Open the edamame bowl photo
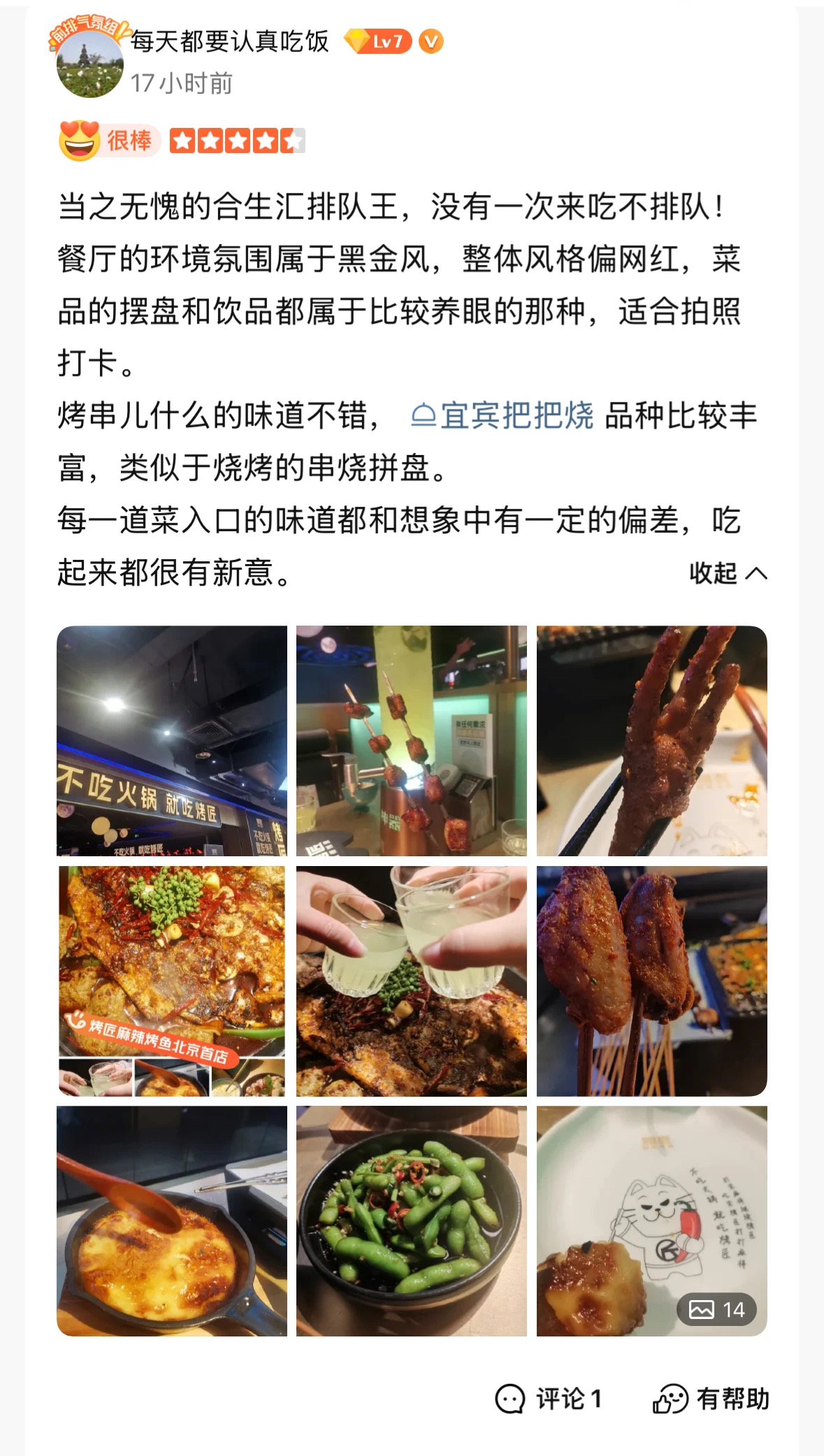This screenshot has width=824, height=1456. 412,1220
